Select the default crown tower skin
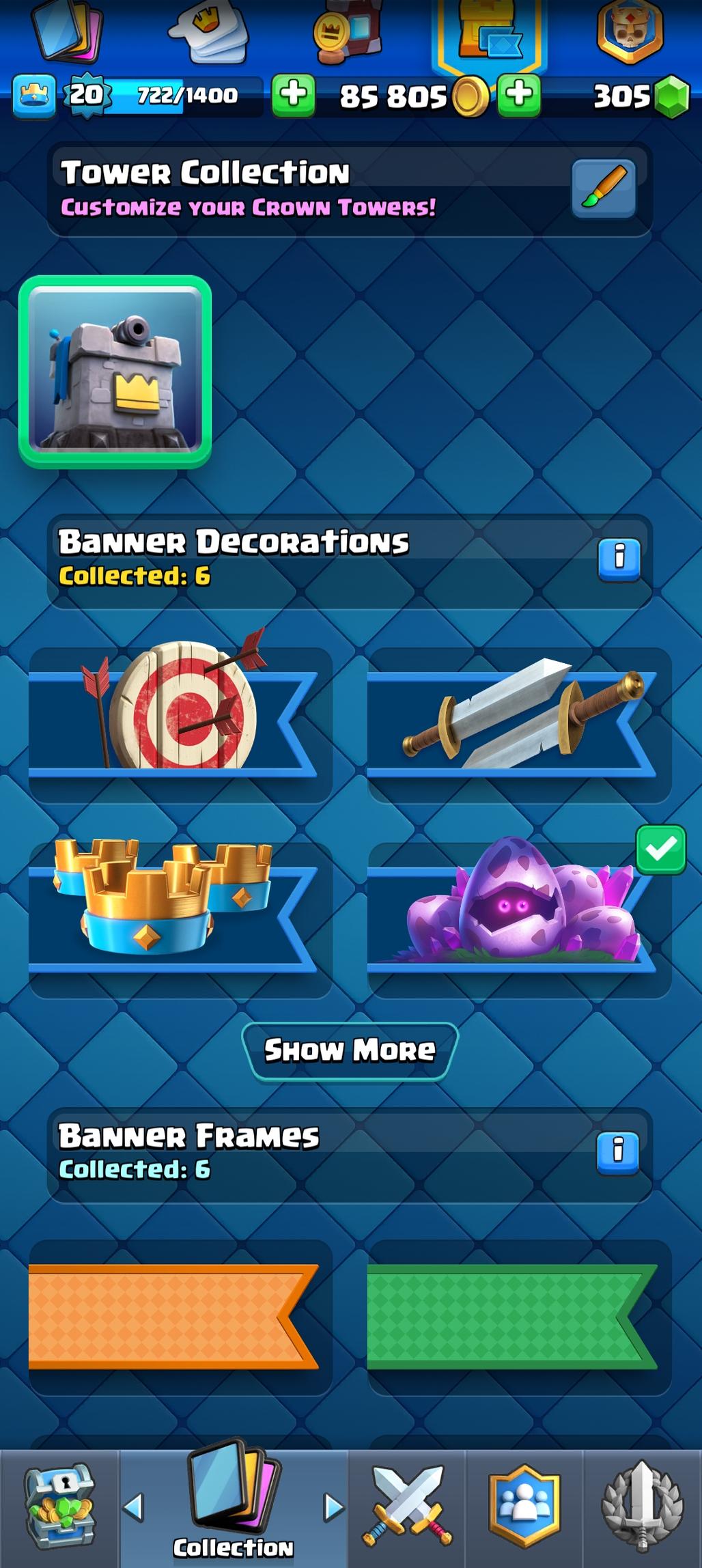Screen dimensions: 702x1568 pos(115,372)
